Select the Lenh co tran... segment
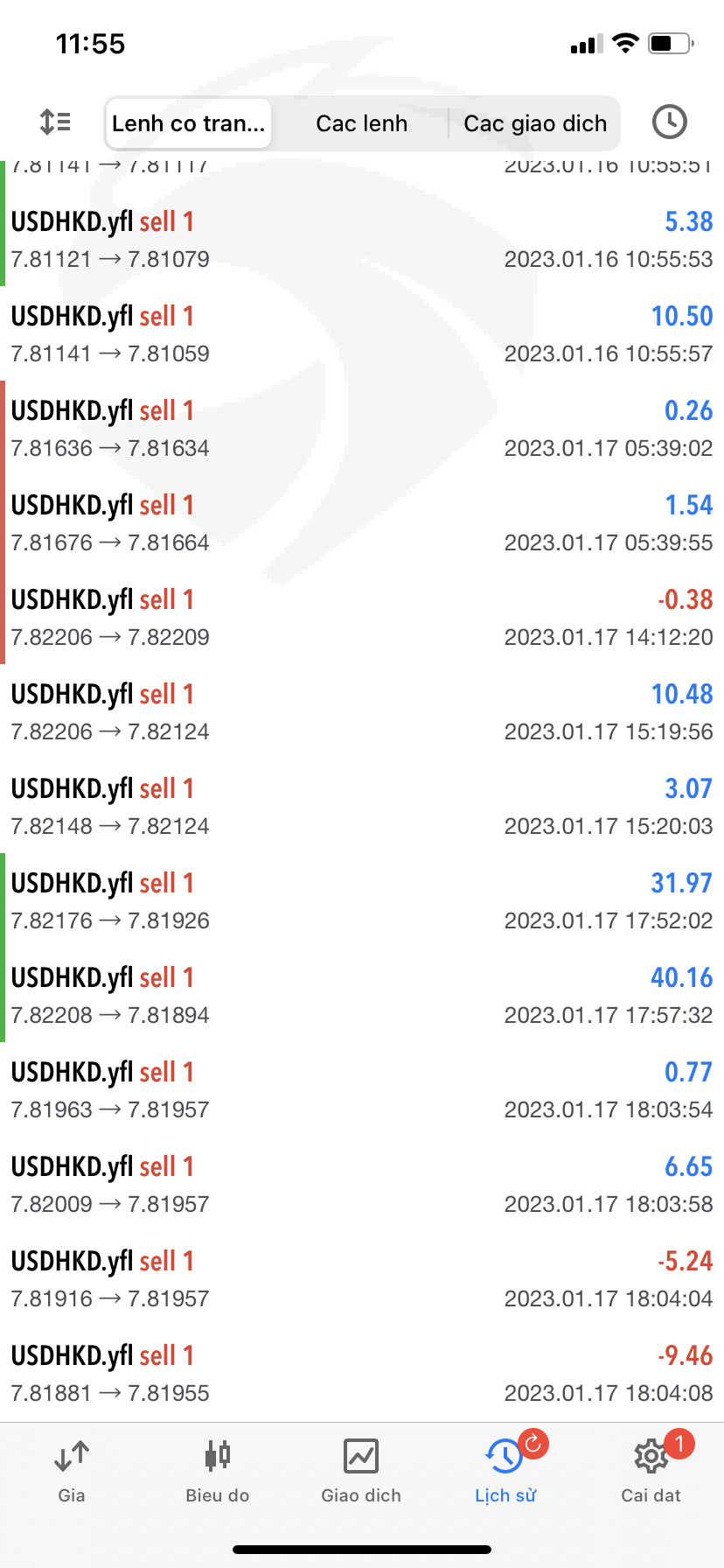This screenshot has width=724, height=1568. pos(188,123)
